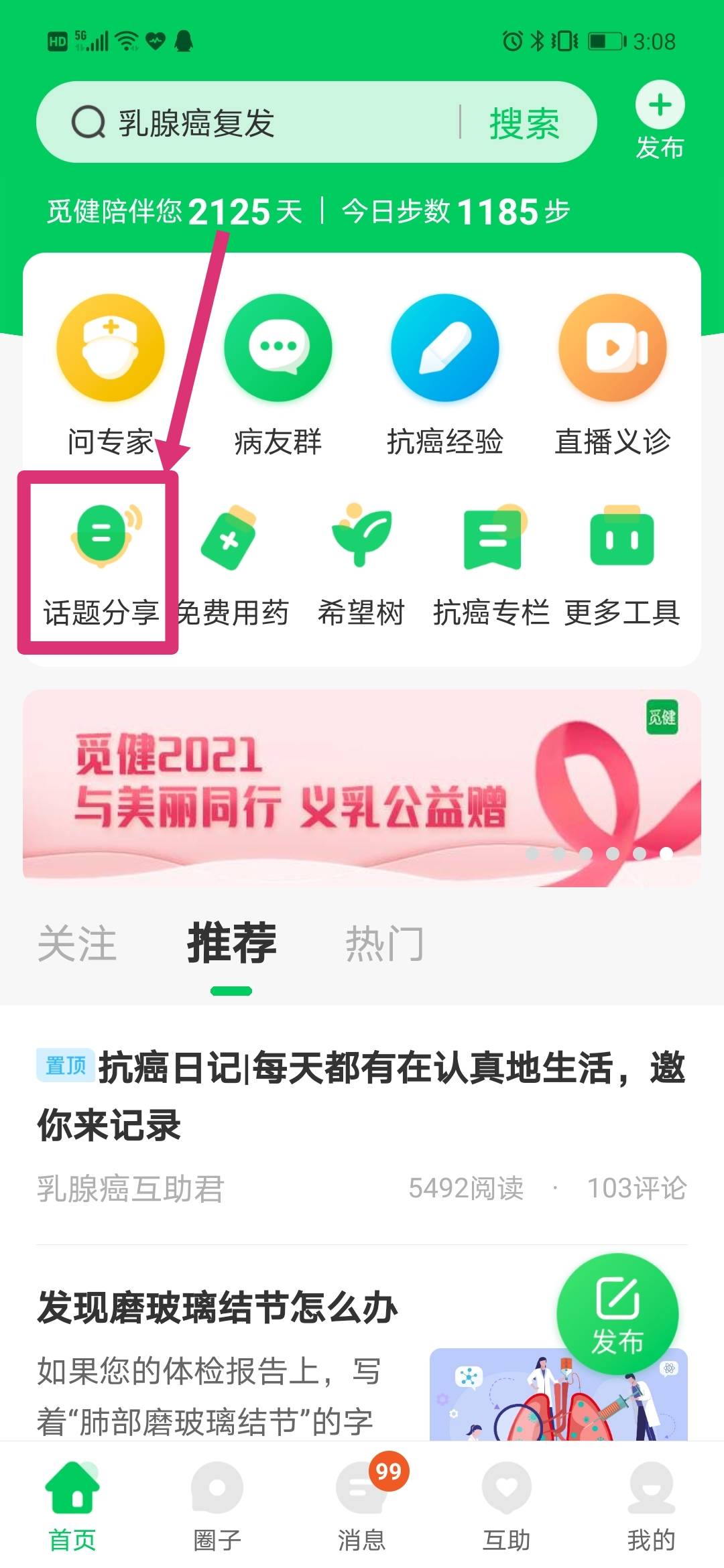Viewport: 724px width, 1568px height.
Task: Switch to the 热门 tab
Action: (384, 943)
